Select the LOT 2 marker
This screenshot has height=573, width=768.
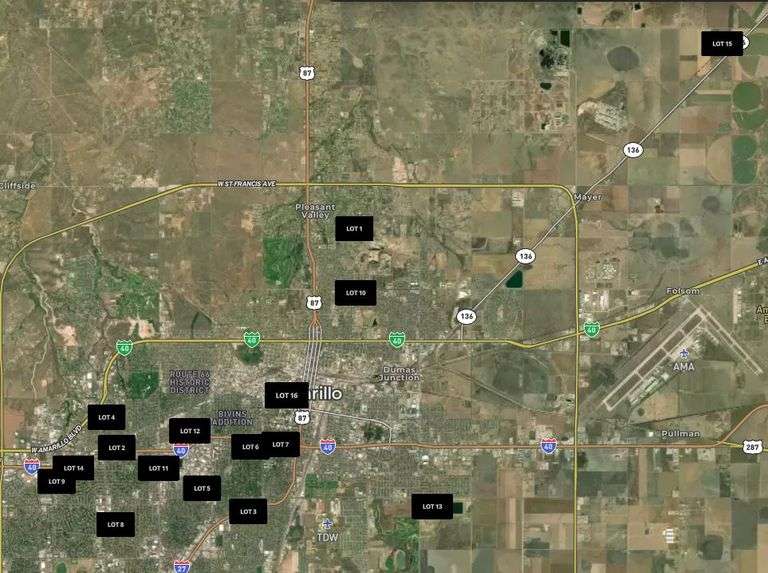point(116,448)
